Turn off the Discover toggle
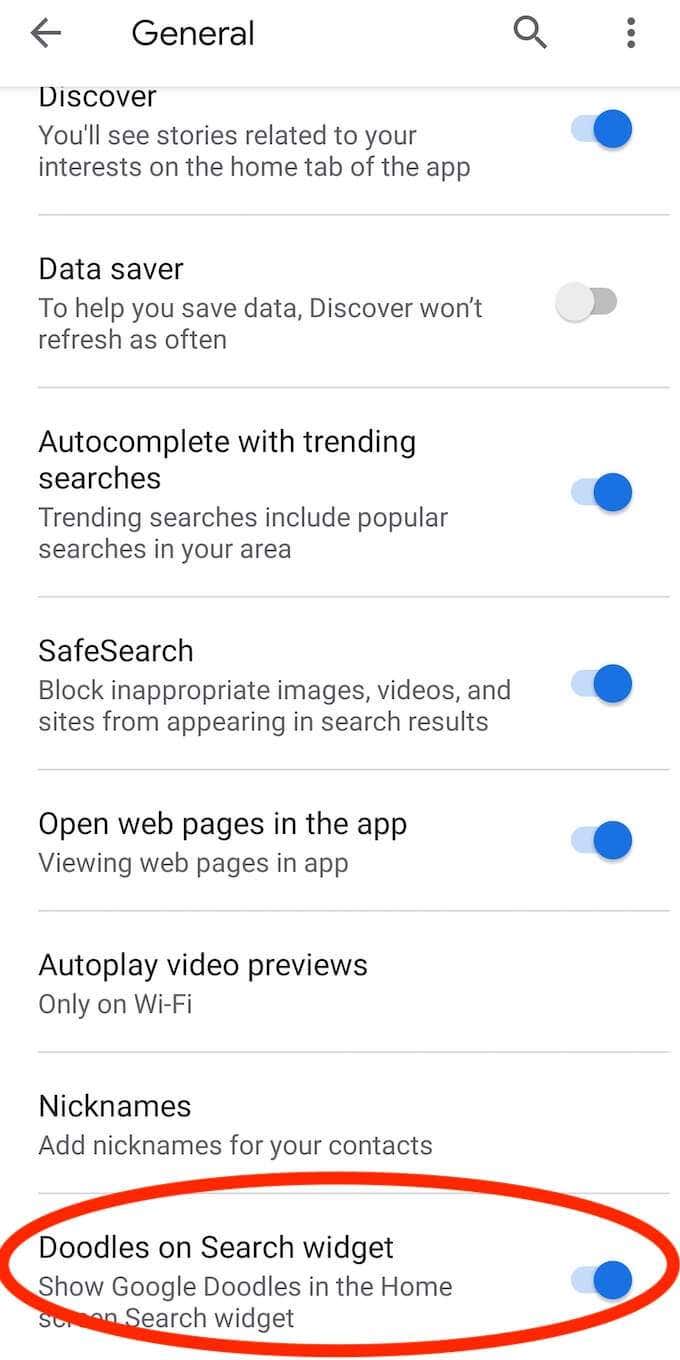The image size is (680, 1360). pos(603,130)
